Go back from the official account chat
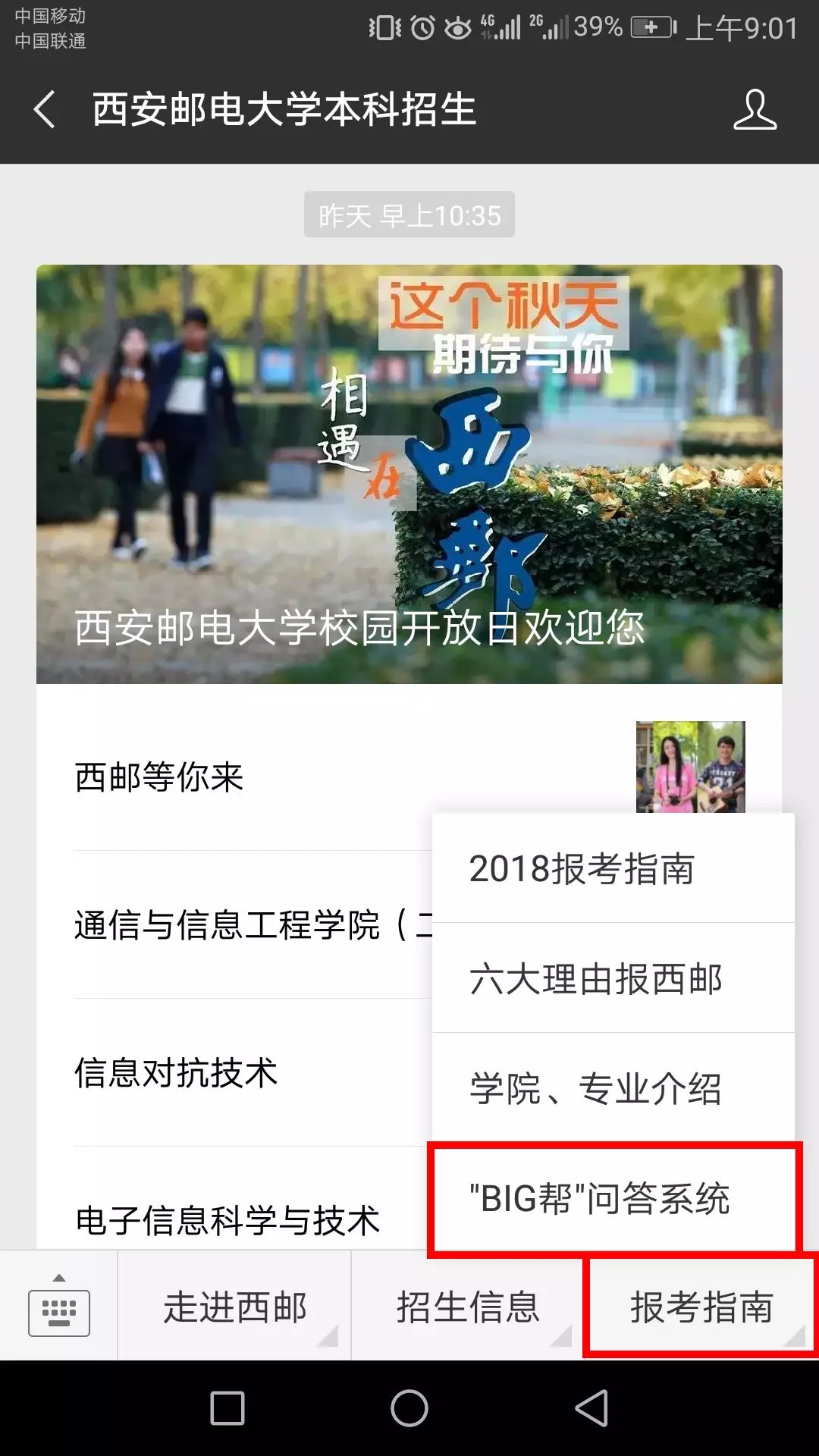The width and height of the screenshot is (819, 1456). pos(45,109)
